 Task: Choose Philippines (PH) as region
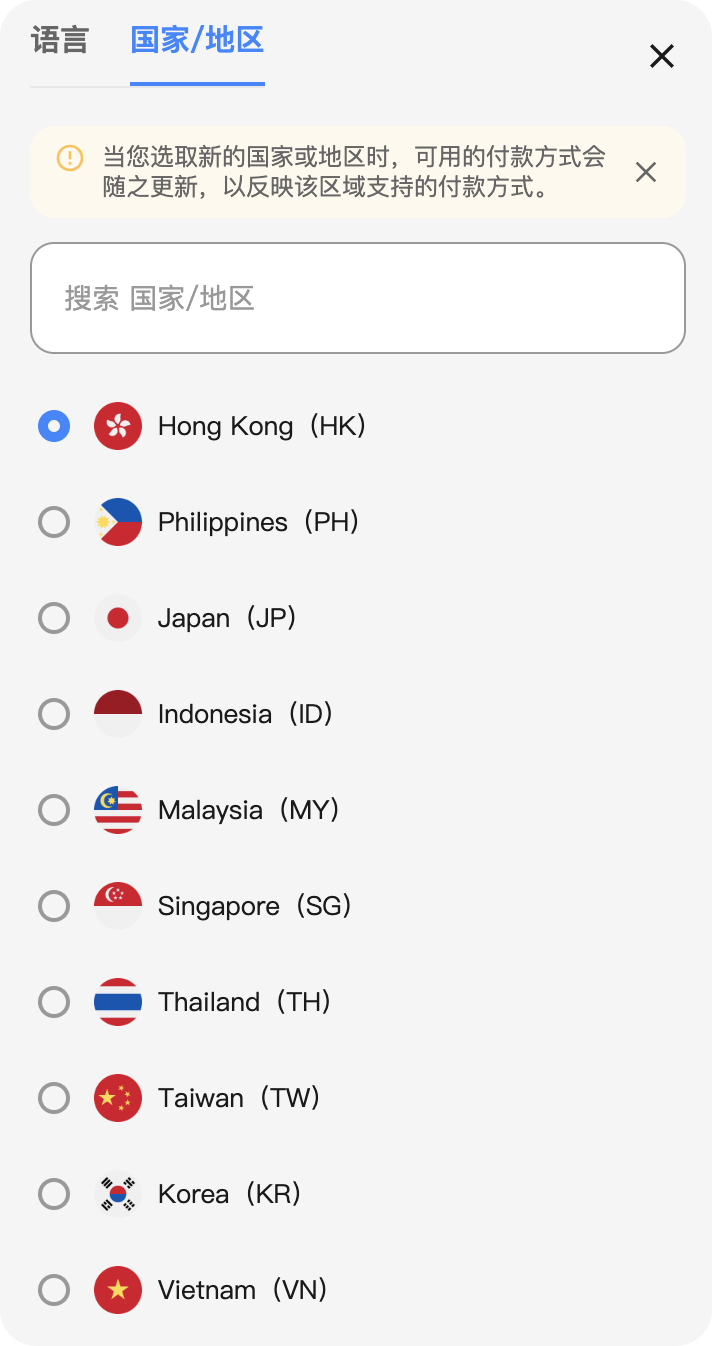click(54, 522)
